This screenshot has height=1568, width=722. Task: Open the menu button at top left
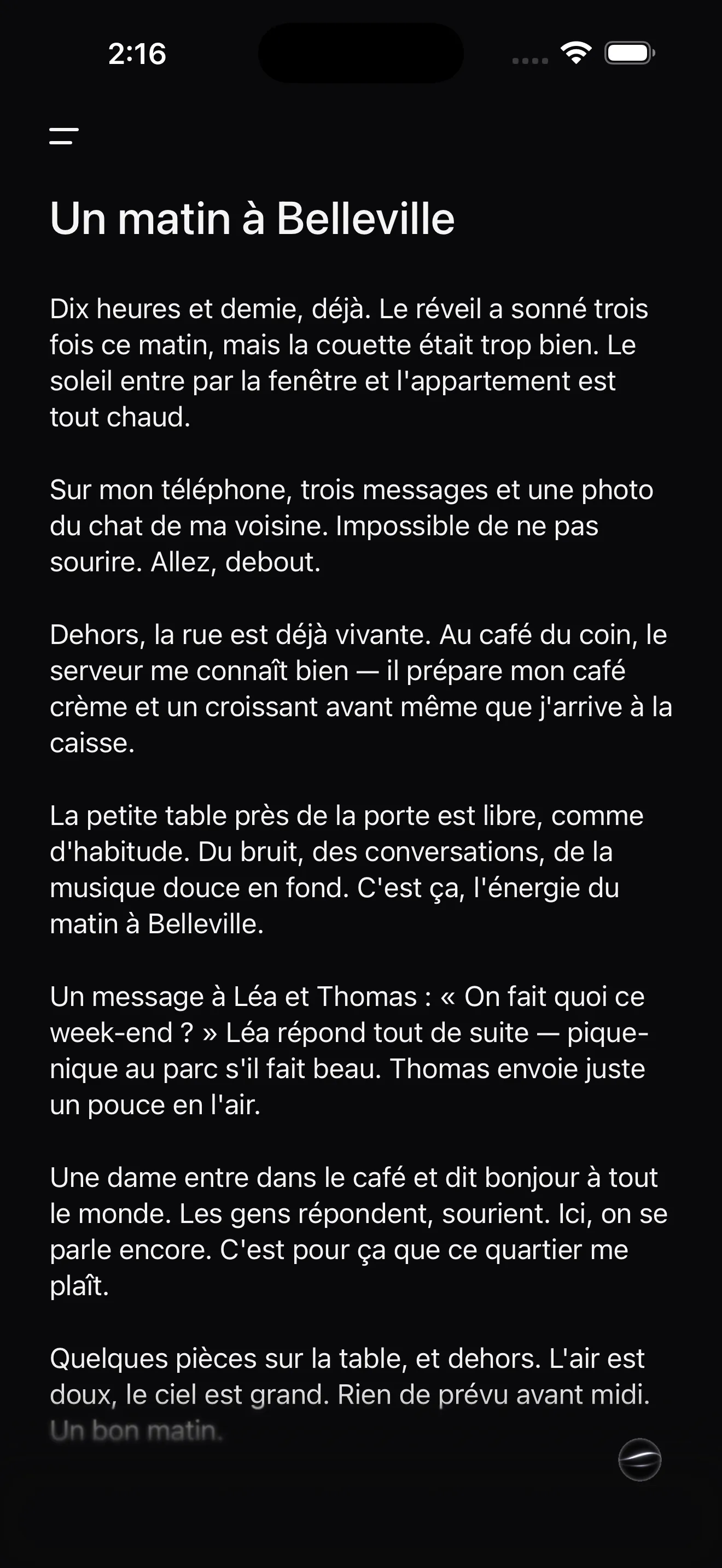(x=64, y=136)
